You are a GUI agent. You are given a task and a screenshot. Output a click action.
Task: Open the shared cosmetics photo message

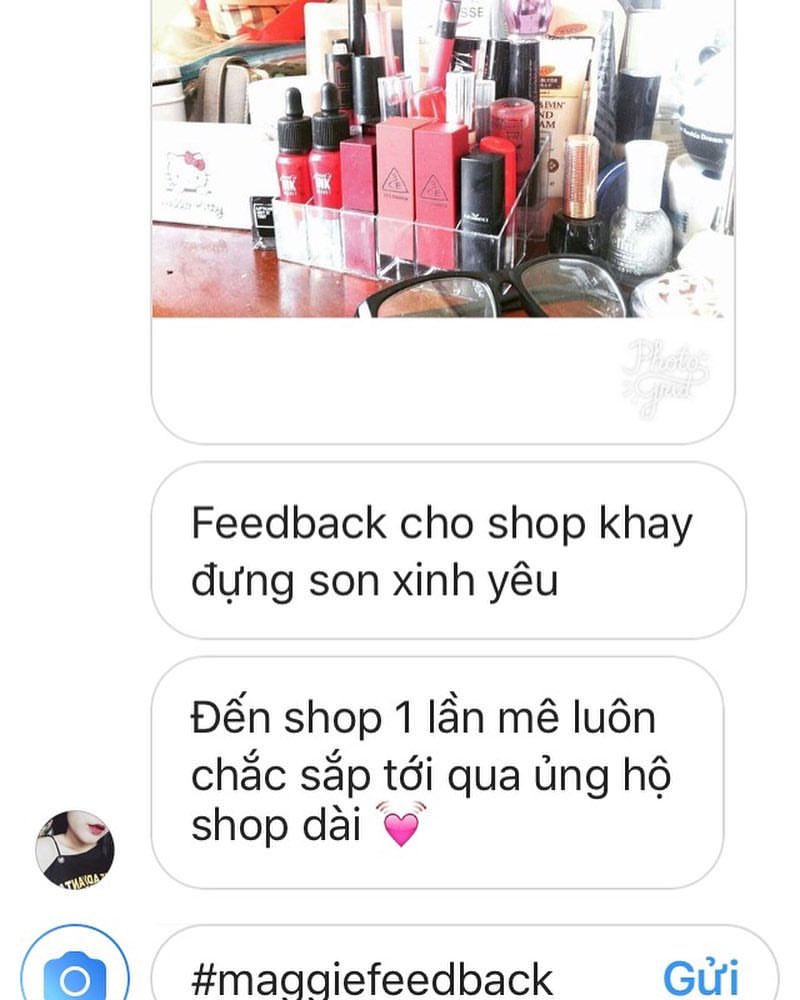point(442,160)
